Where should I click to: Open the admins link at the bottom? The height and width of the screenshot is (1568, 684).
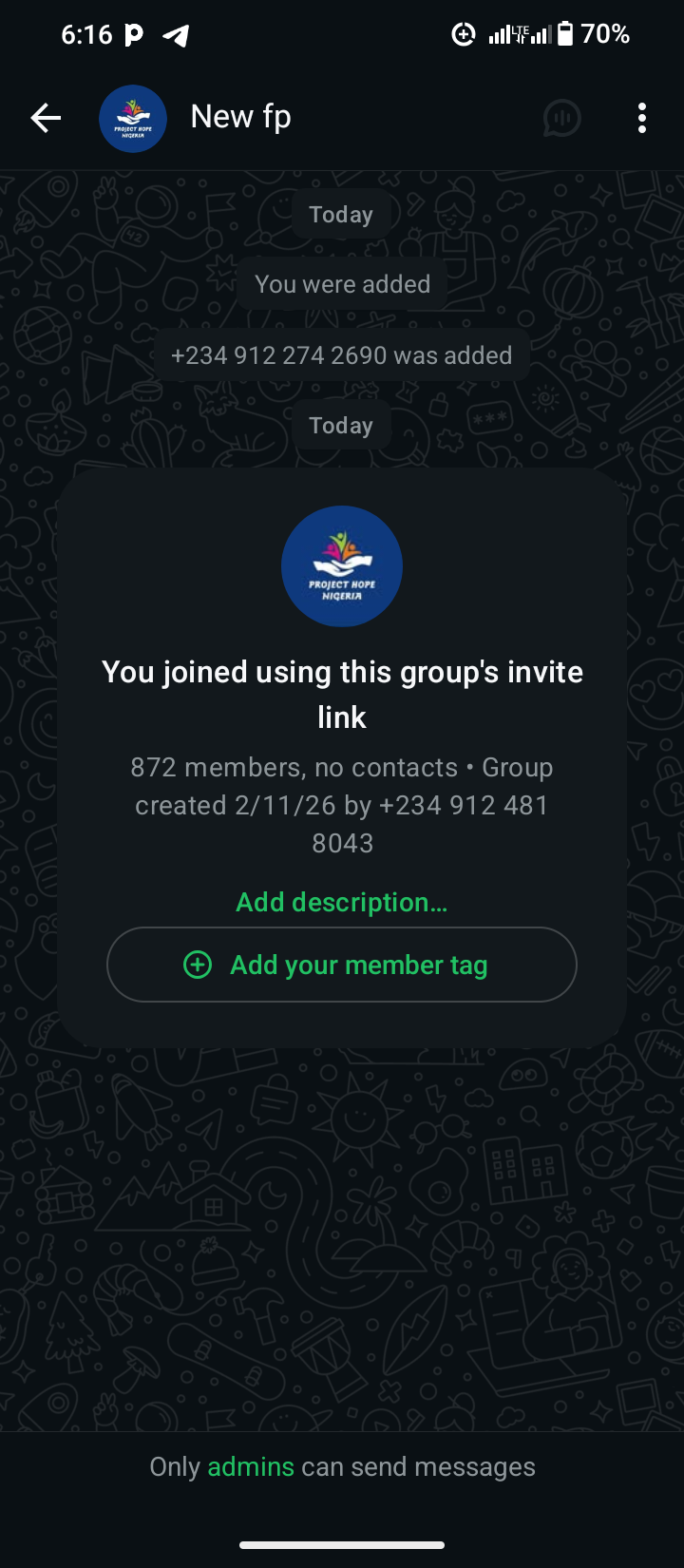click(251, 1466)
